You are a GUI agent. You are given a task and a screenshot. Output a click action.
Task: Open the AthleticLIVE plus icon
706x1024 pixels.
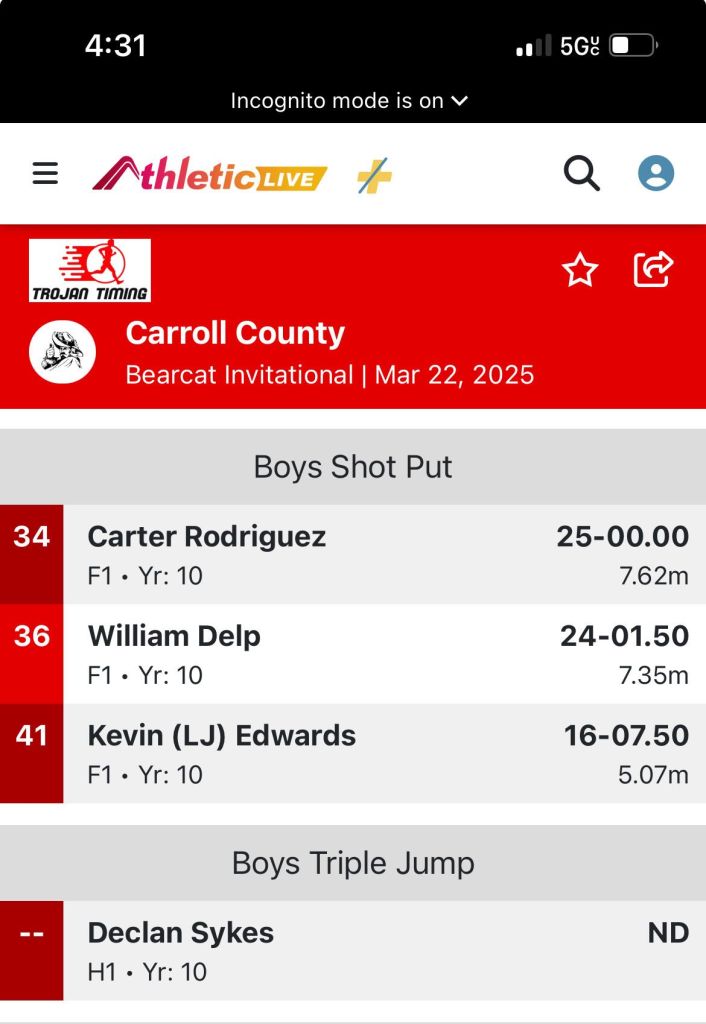pyautogui.click(x=375, y=176)
